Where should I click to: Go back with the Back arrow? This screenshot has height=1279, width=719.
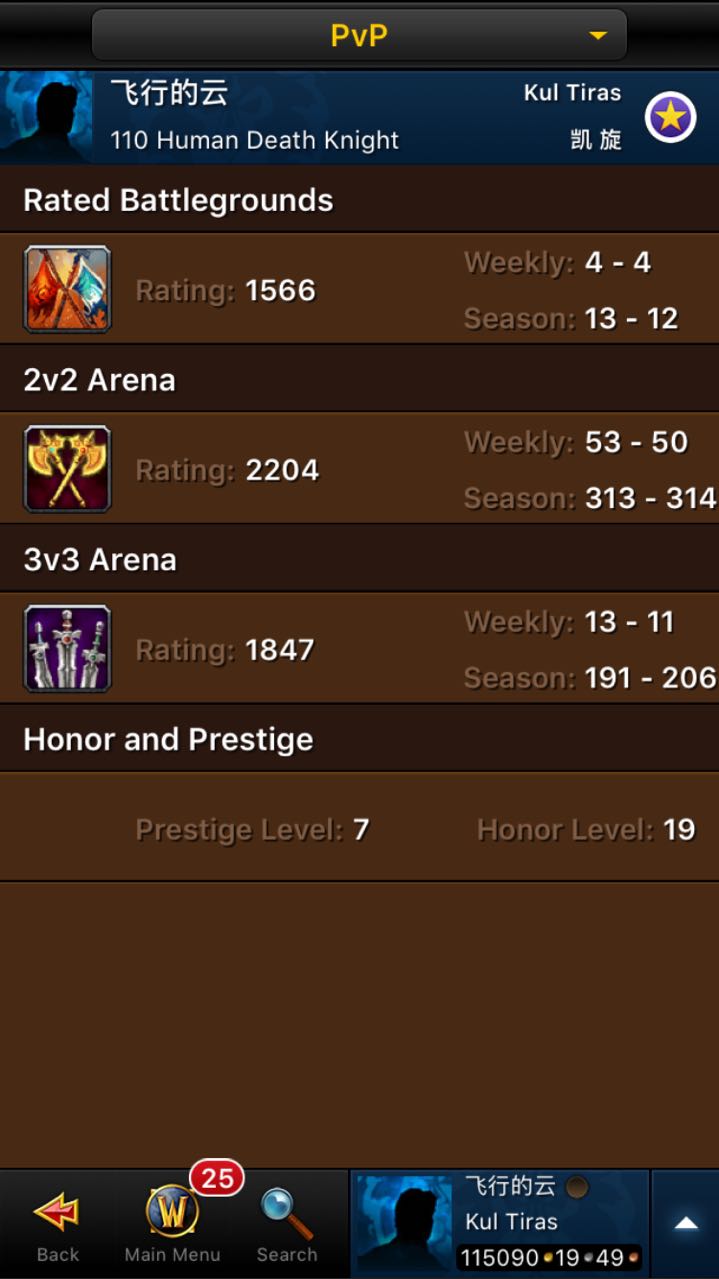click(x=57, y=1224)
